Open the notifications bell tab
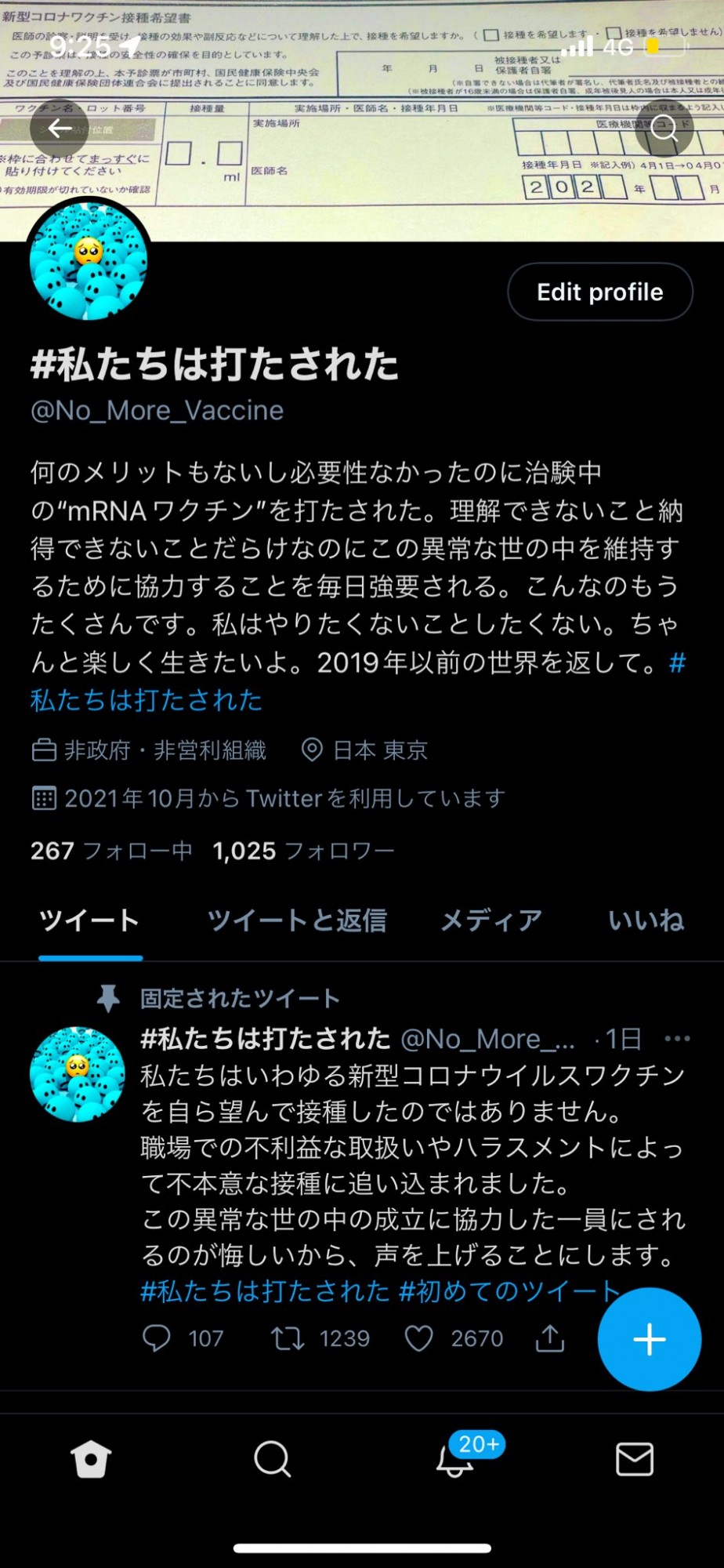Image resolution: width=724 pixels, height=1568 pixels. tap(455, 1460)
